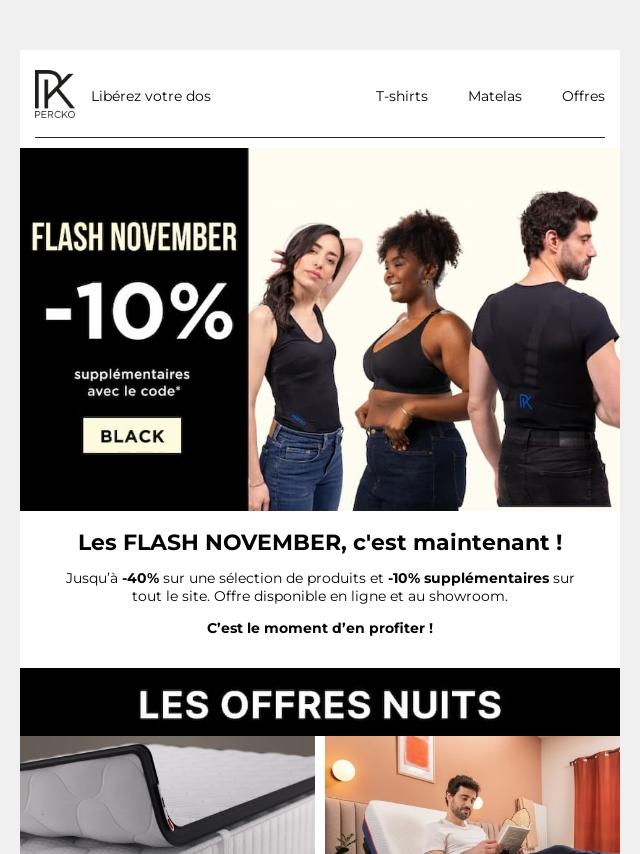The width and height of the screenshot is (640, 854).
Task: Open the adjustable bed offer tile
Action: click(472, 795)
